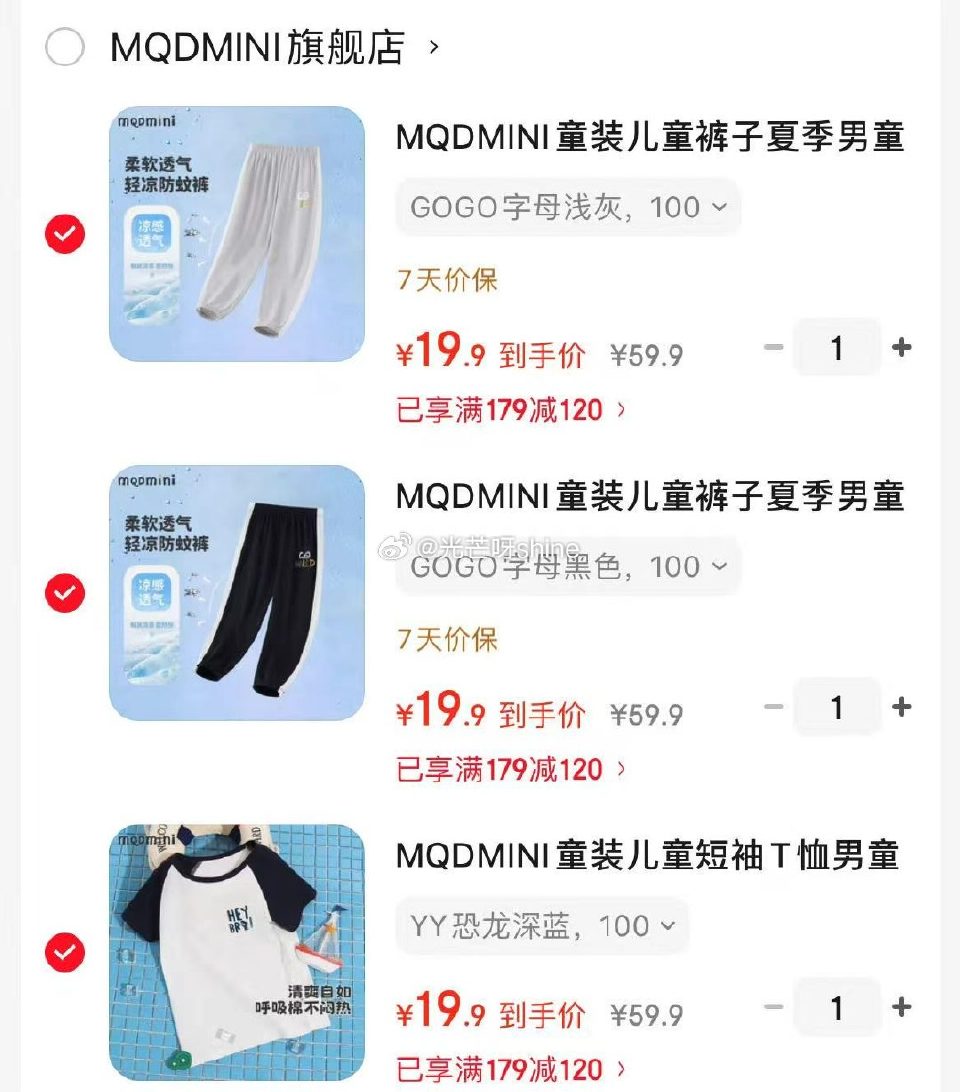Decrease quantity of the dinosaur T-shirt

[771, 1008]
